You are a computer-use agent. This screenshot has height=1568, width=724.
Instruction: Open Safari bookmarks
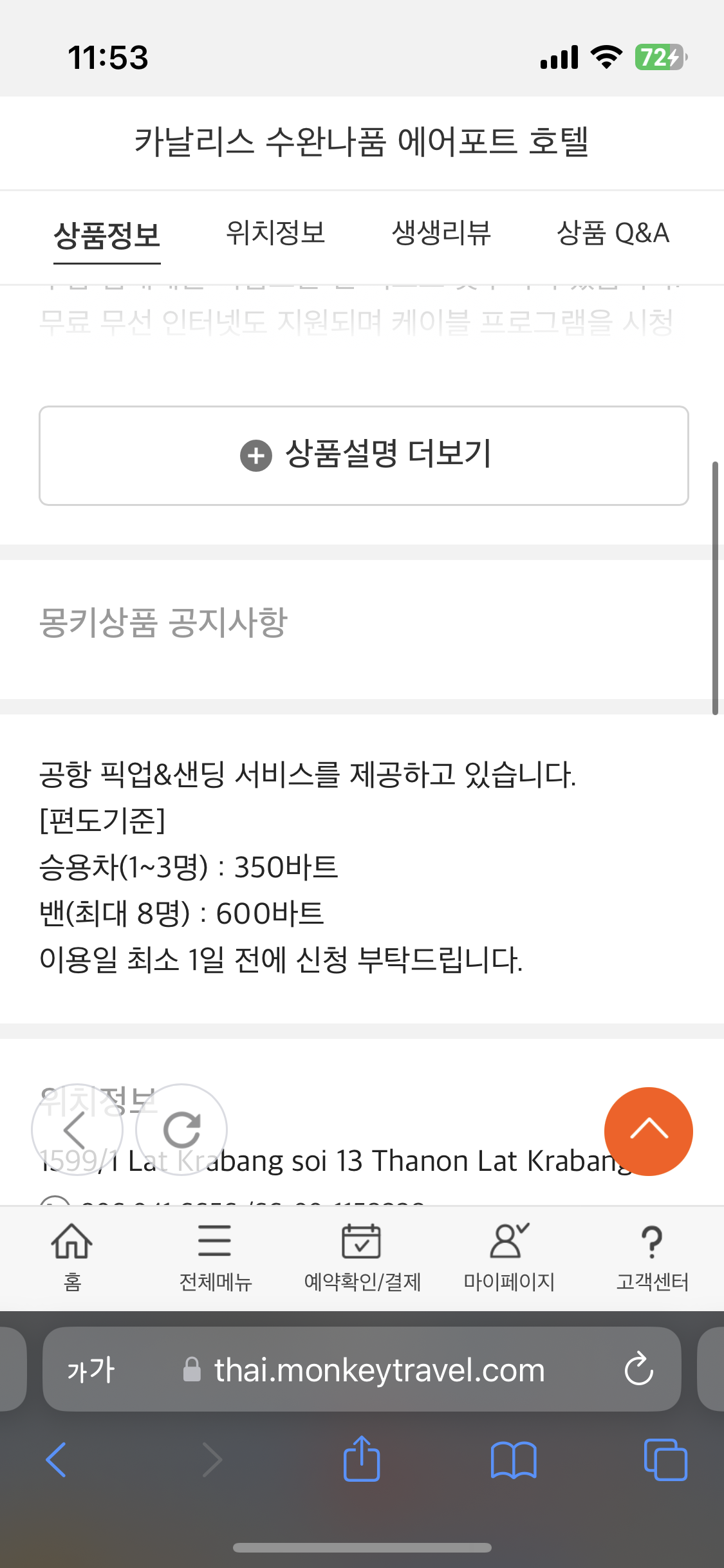tap(514, 1460)
